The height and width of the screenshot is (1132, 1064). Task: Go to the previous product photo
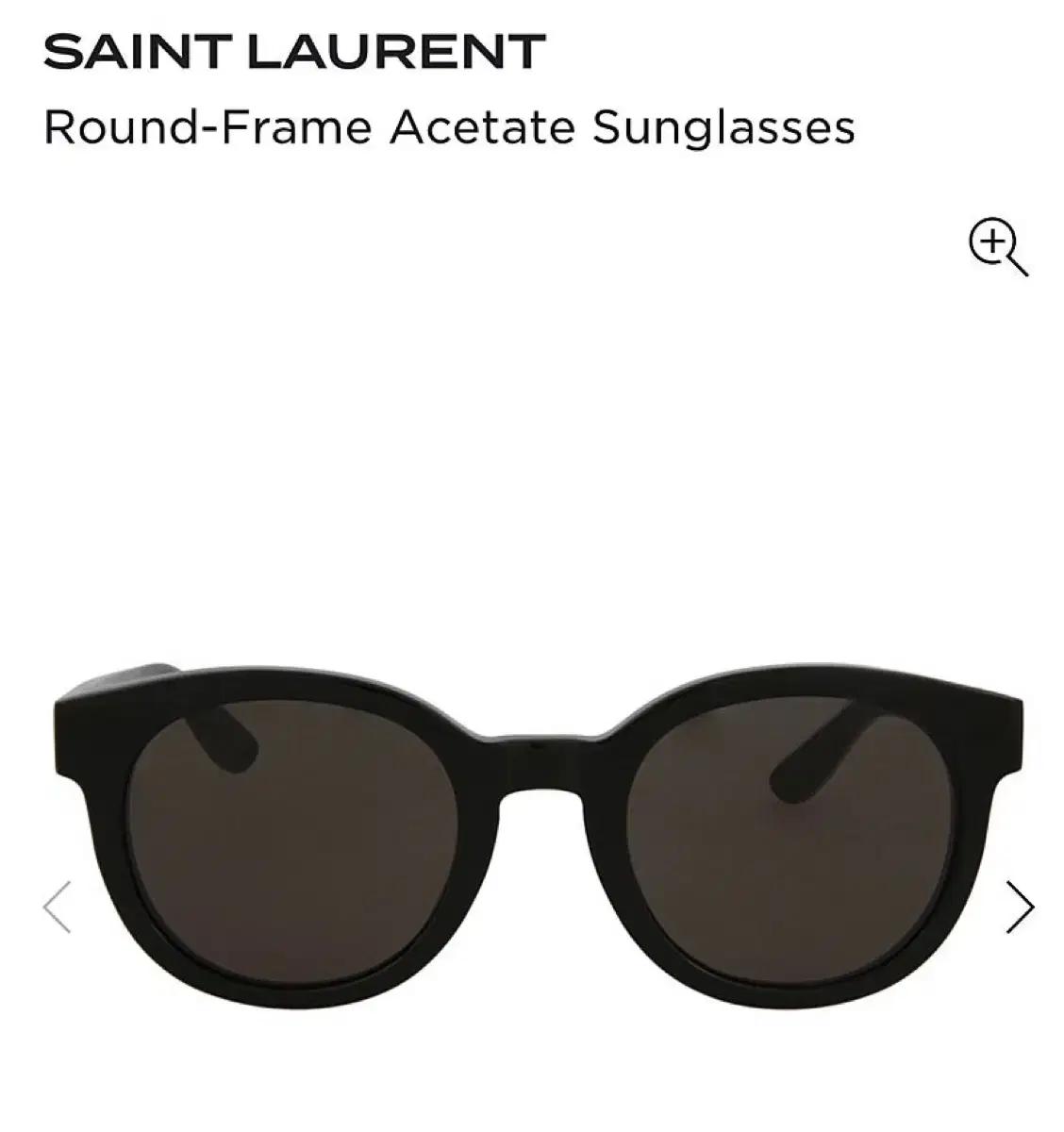[58, 907]
